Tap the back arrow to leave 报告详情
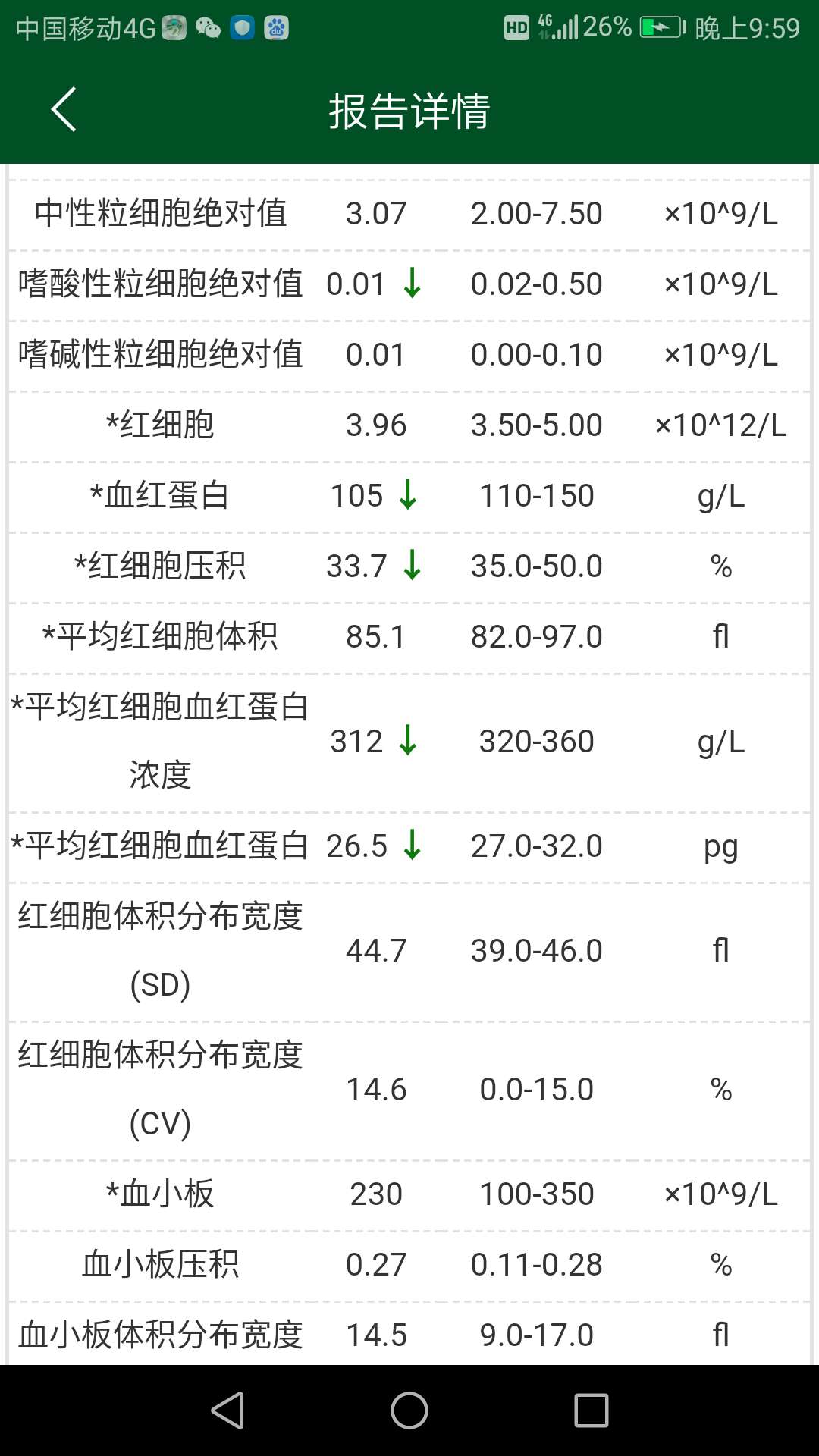 [x=64, y=109]
